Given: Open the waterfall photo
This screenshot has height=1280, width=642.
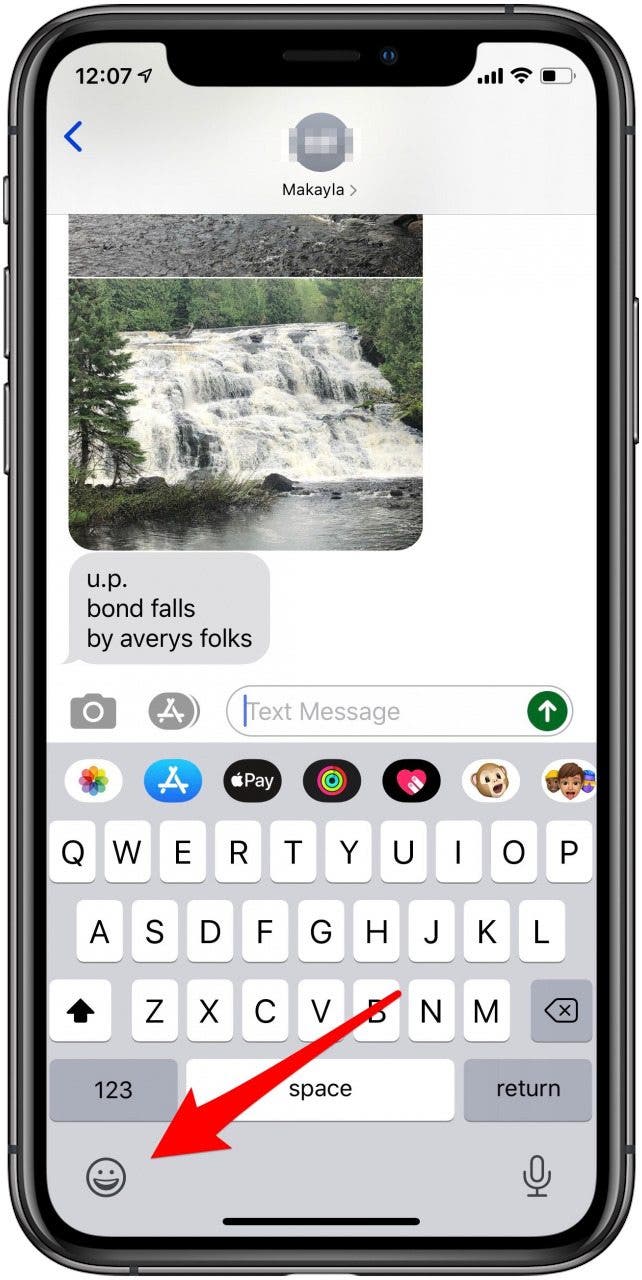Looking at the screenshot, I should click(245, 414).
